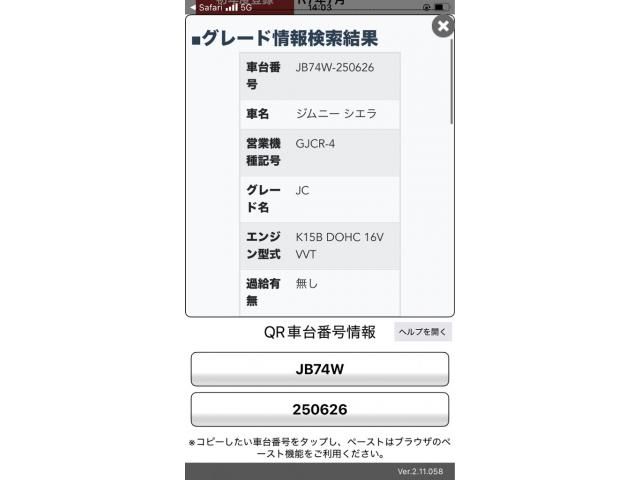The width and height of the screenshot is (640, 480).
Task: Close the grade information results popup
Action: pos(443,26)
